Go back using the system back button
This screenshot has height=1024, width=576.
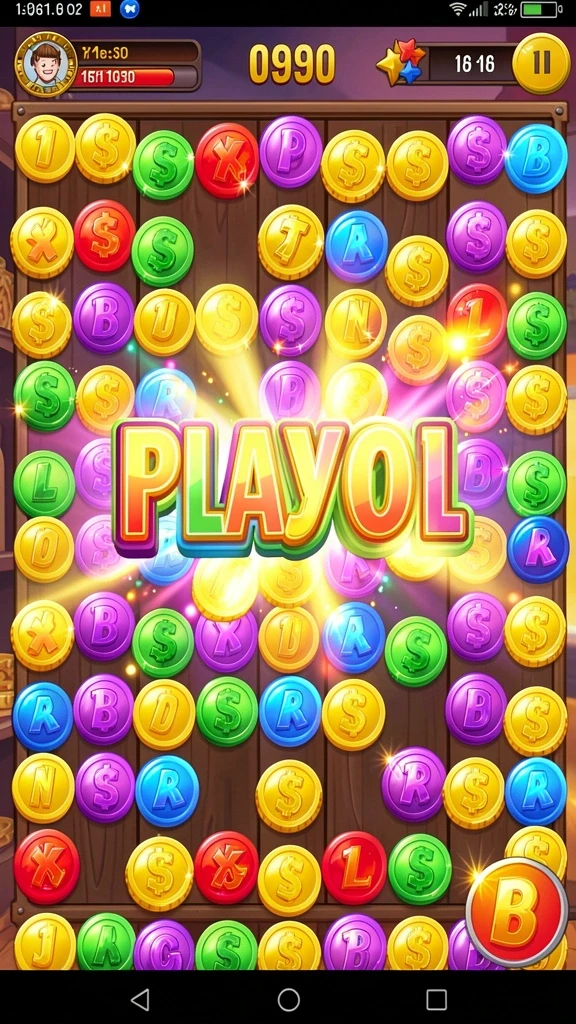[x=140, y=999]
